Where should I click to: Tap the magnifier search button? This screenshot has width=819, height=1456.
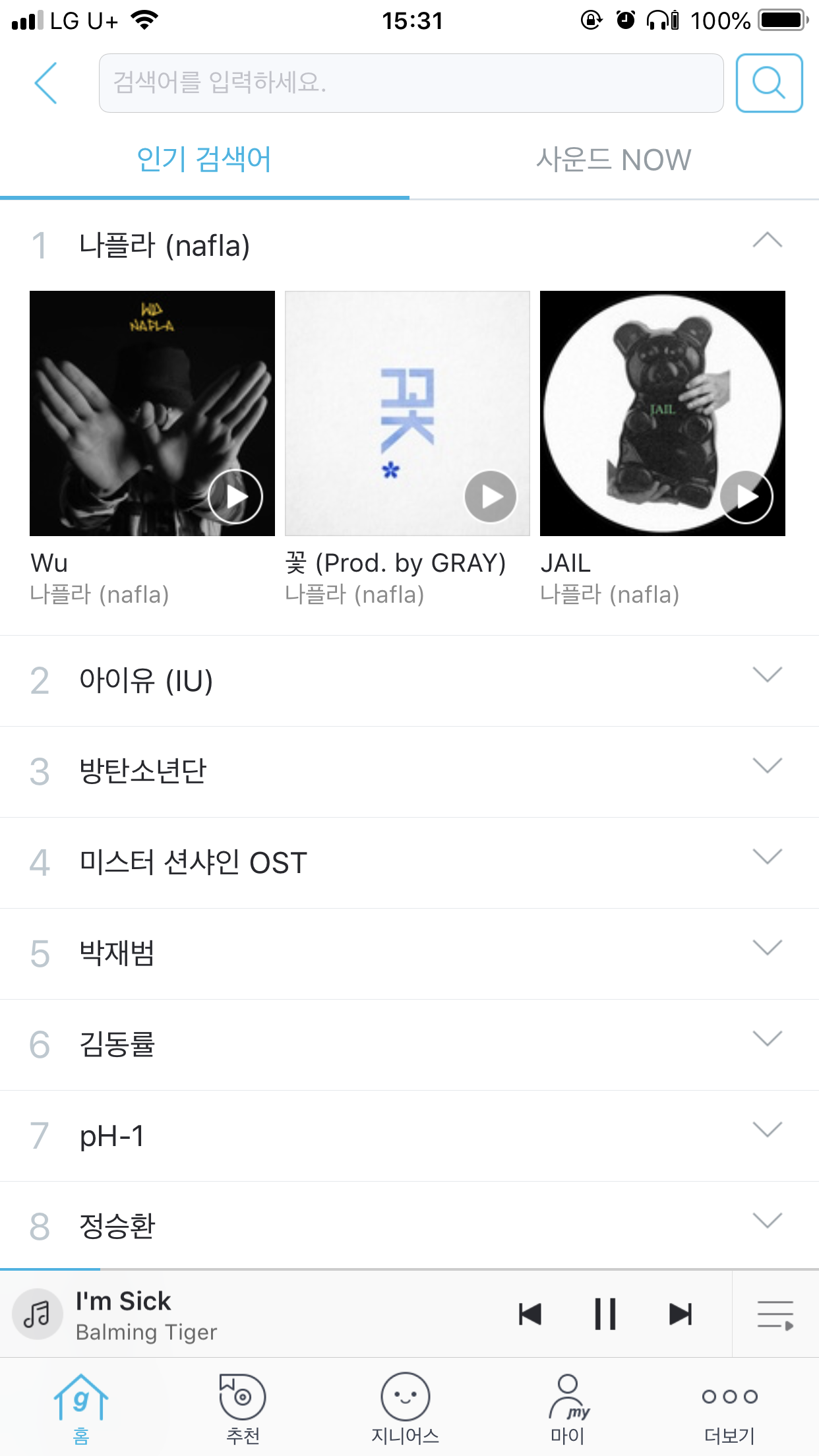click(769, 83)
